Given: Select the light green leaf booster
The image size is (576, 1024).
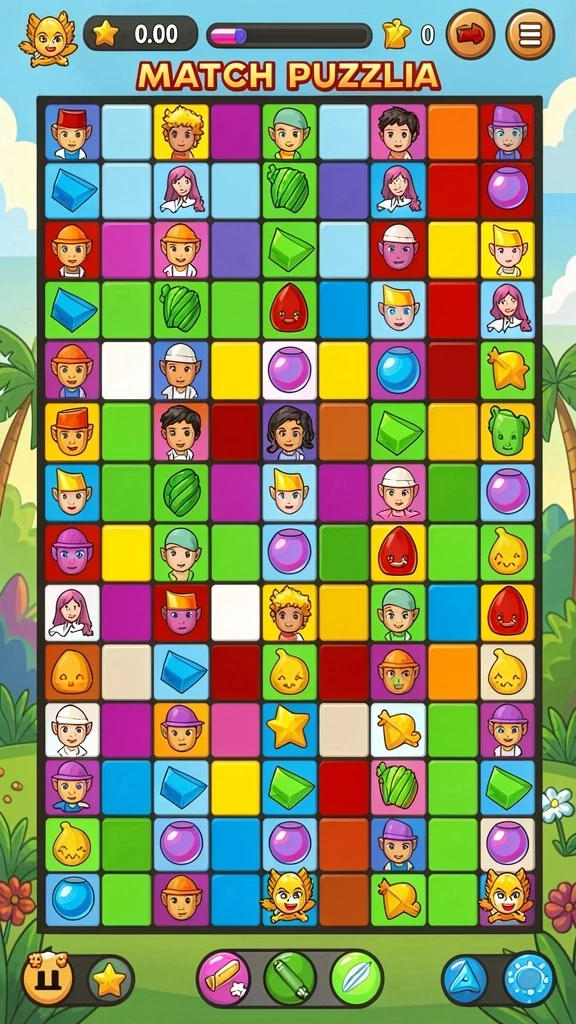Looking at the screenshot, I should [x=357, y=978].
